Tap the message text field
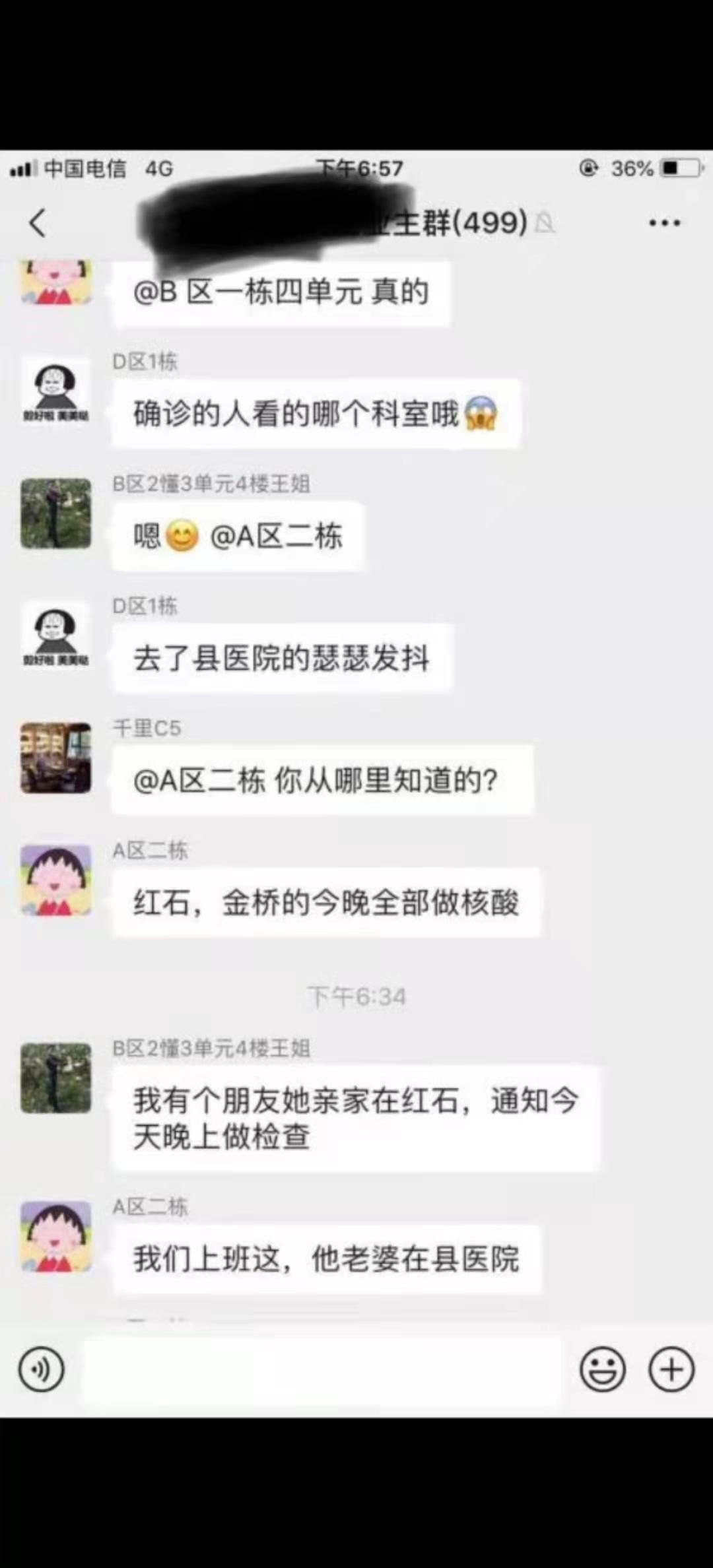Image resolution: width=713 pixels, height=1568 pixels. 322,1370
